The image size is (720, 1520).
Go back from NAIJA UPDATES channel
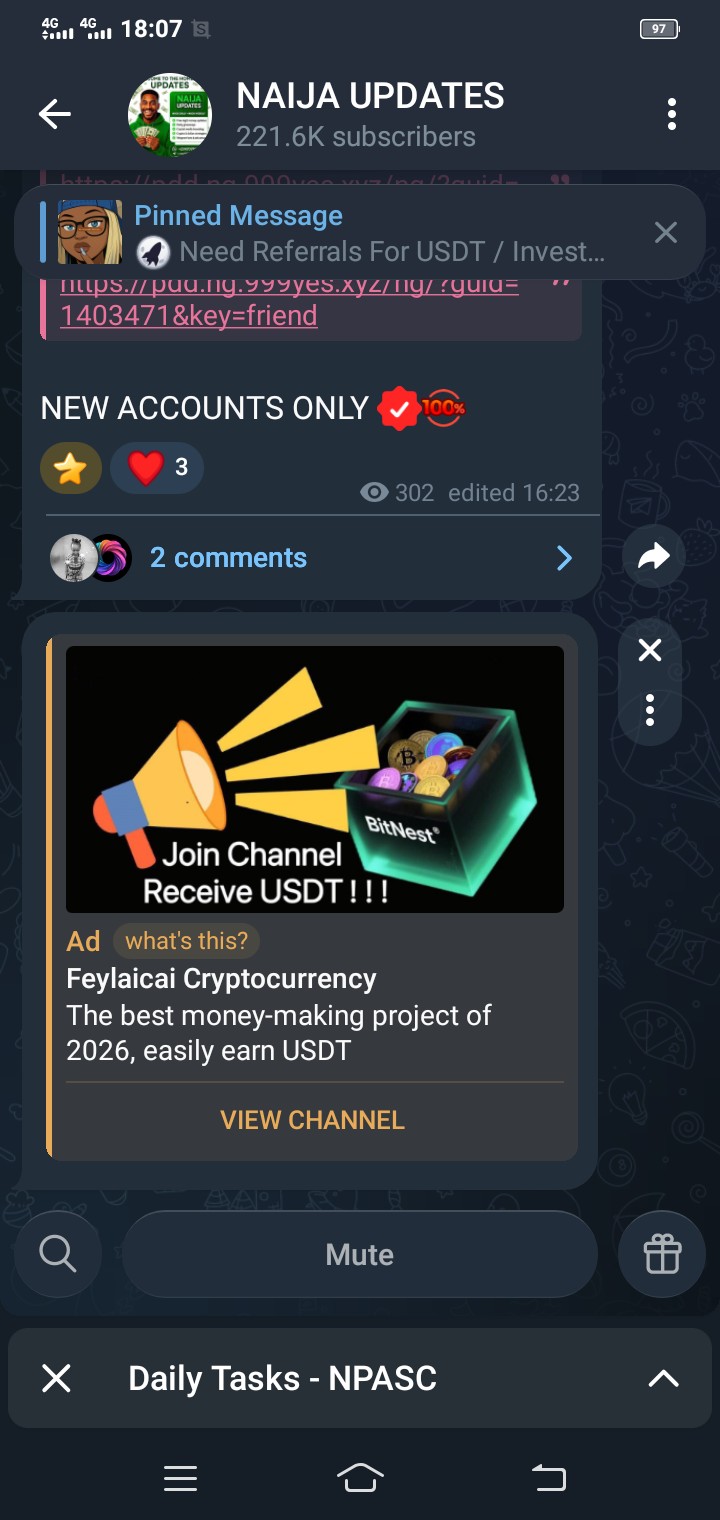pos(55,115)
